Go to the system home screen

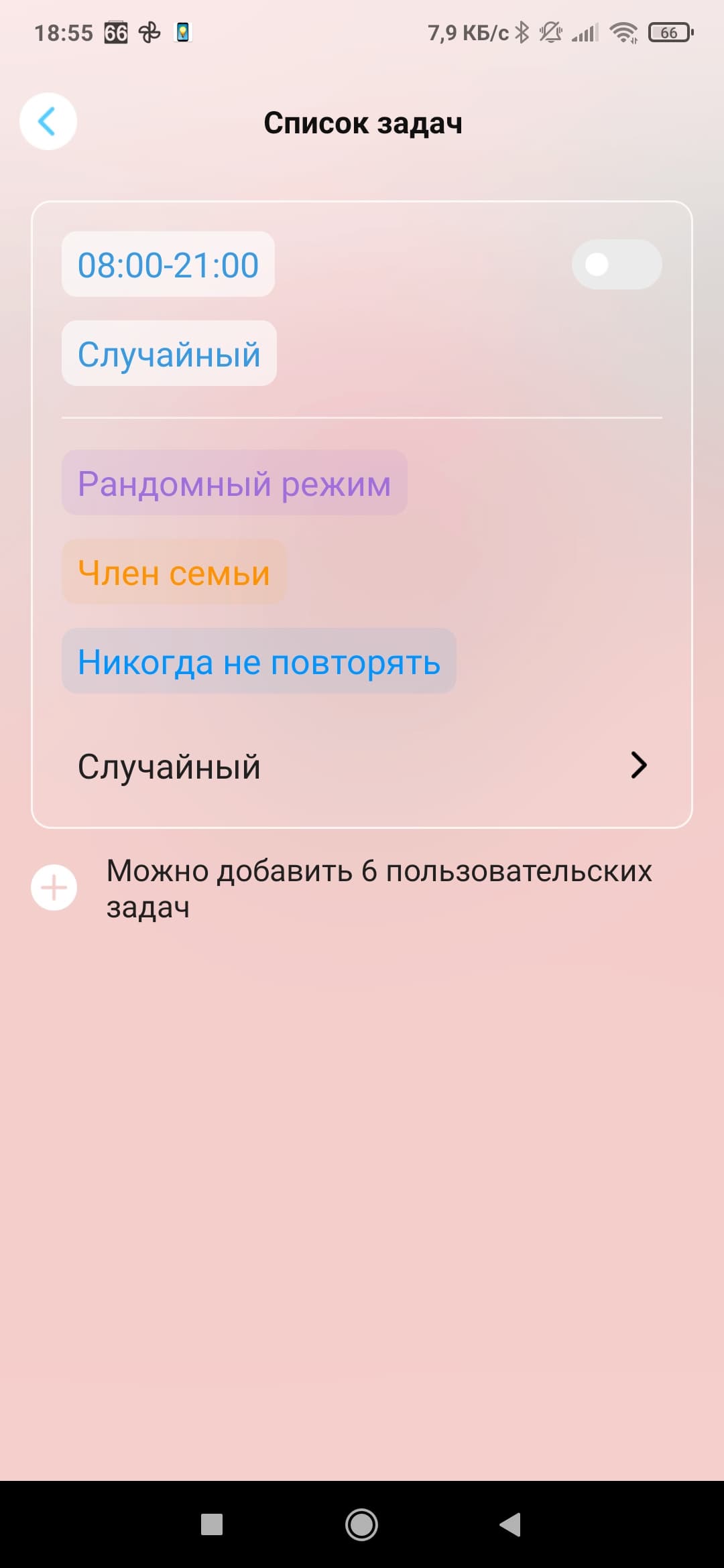pyautogui.click(x=361, y=1524)
